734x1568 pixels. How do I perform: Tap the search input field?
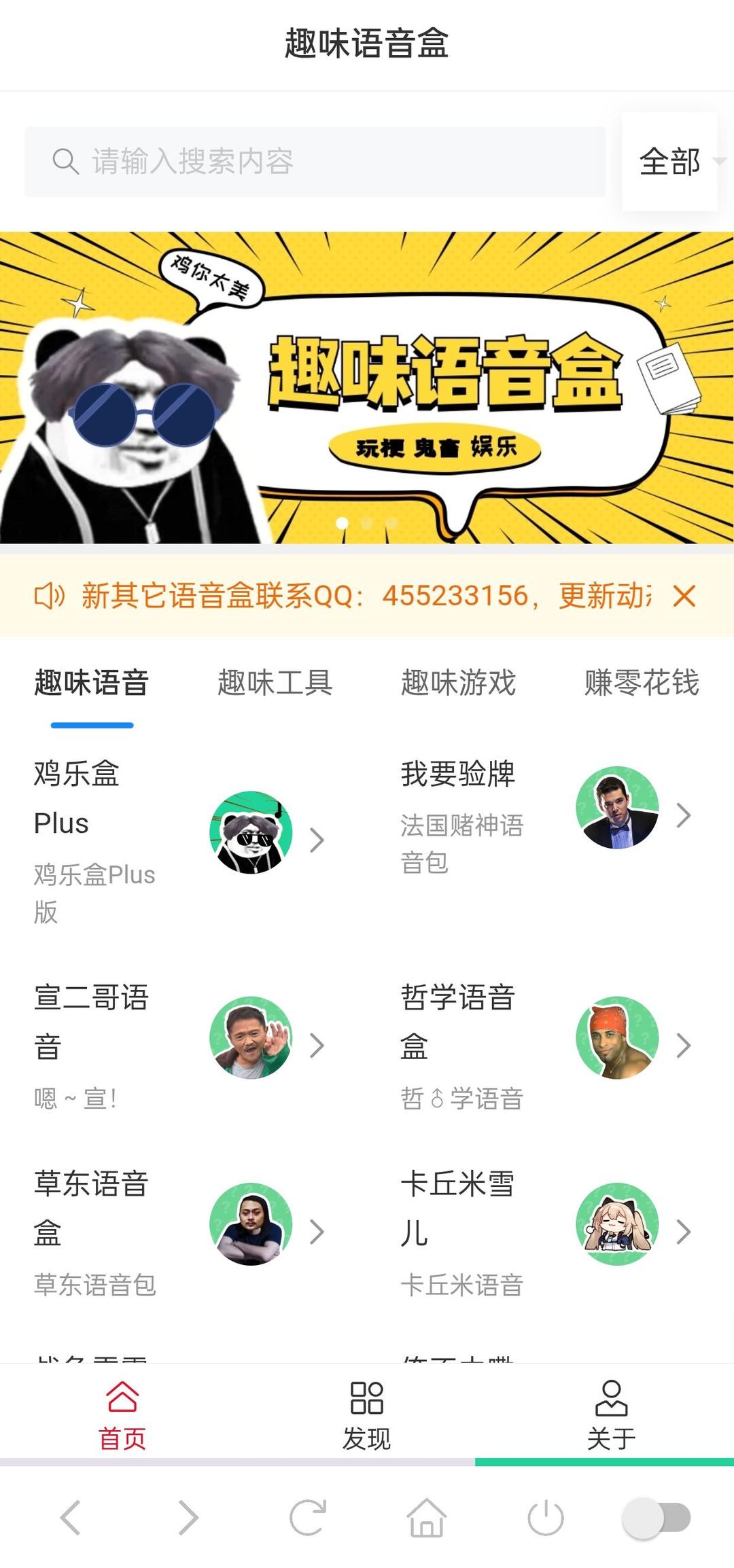click(315, 162)
